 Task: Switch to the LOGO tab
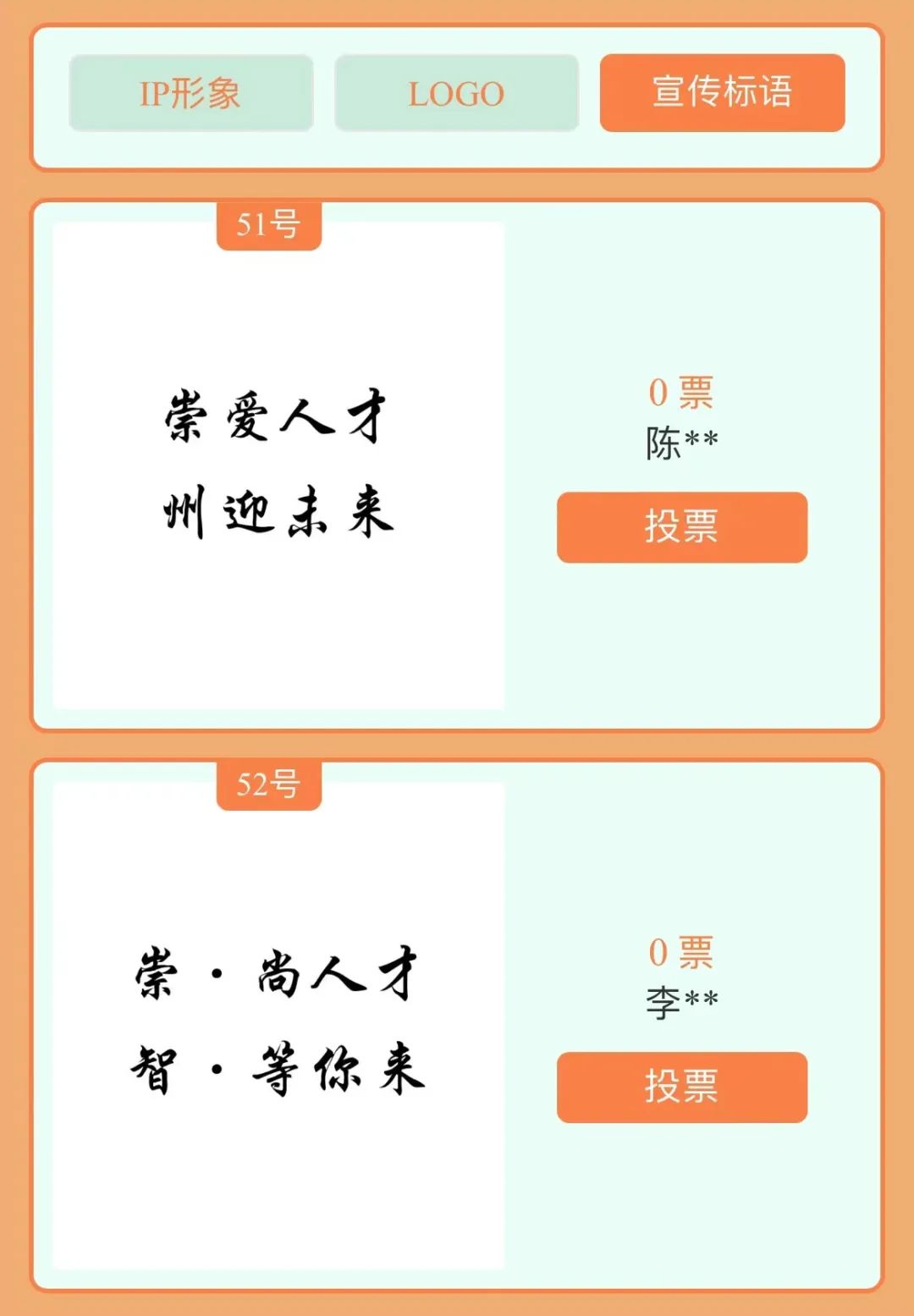456,93
